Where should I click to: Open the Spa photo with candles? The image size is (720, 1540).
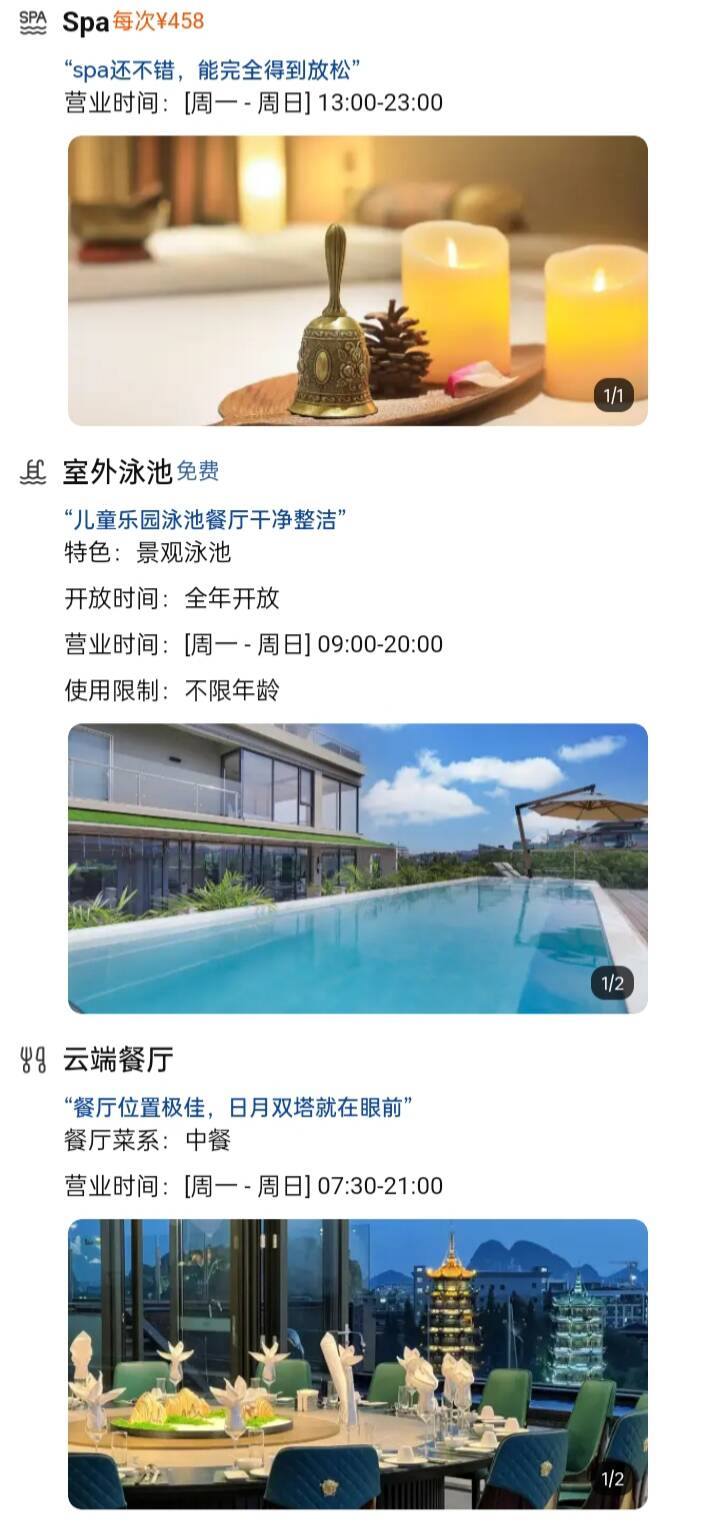357,280
